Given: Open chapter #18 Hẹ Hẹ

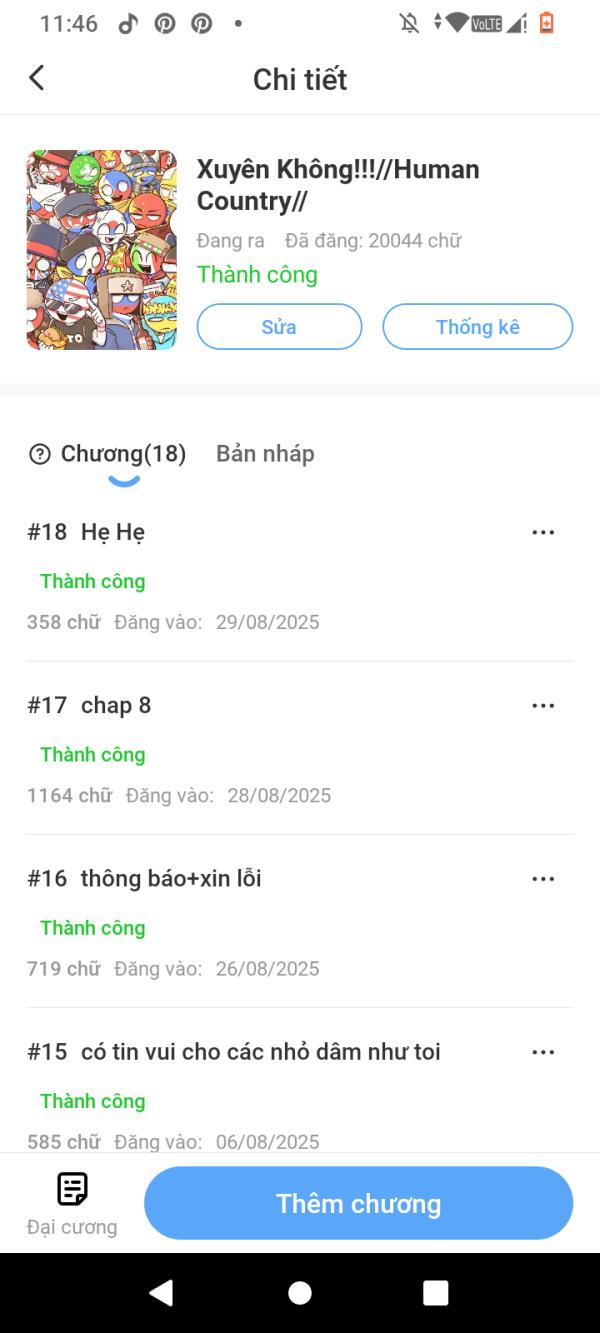Looking at the screenshot, I should click(x=113, y=532).
